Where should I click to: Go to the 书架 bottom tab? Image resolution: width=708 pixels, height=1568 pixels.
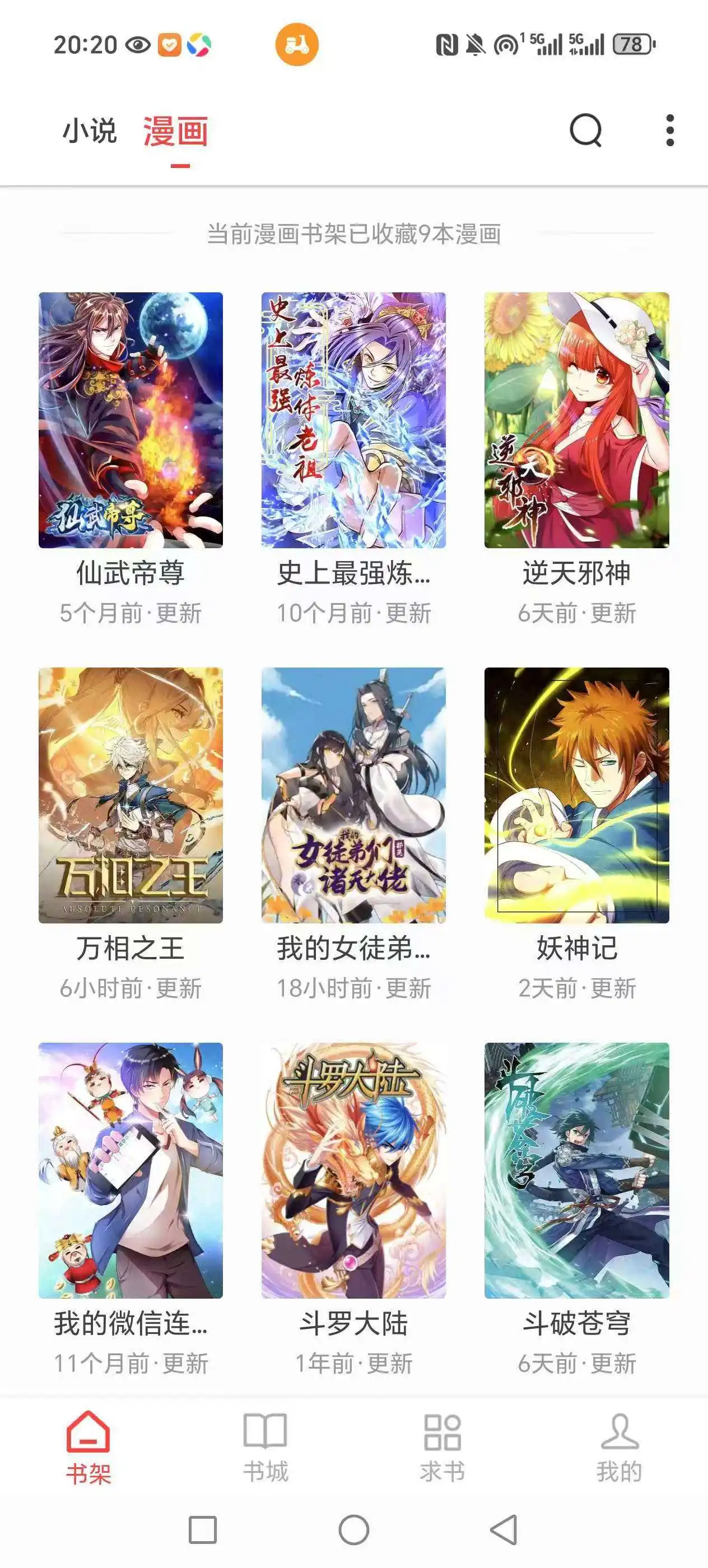(x=88, y=1448)
